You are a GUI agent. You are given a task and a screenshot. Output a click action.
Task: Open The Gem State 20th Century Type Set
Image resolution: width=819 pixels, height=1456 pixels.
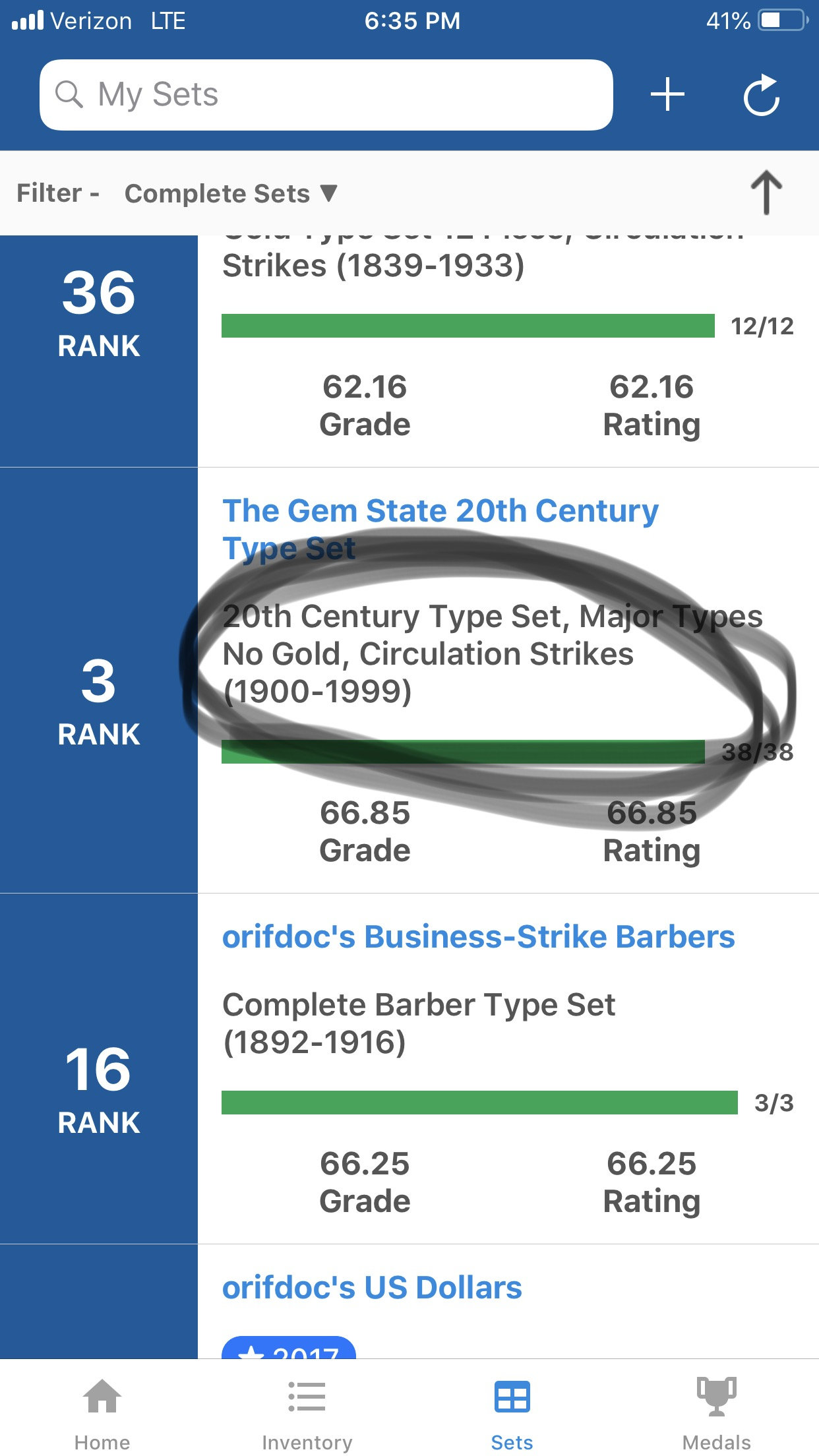point(440,530)
